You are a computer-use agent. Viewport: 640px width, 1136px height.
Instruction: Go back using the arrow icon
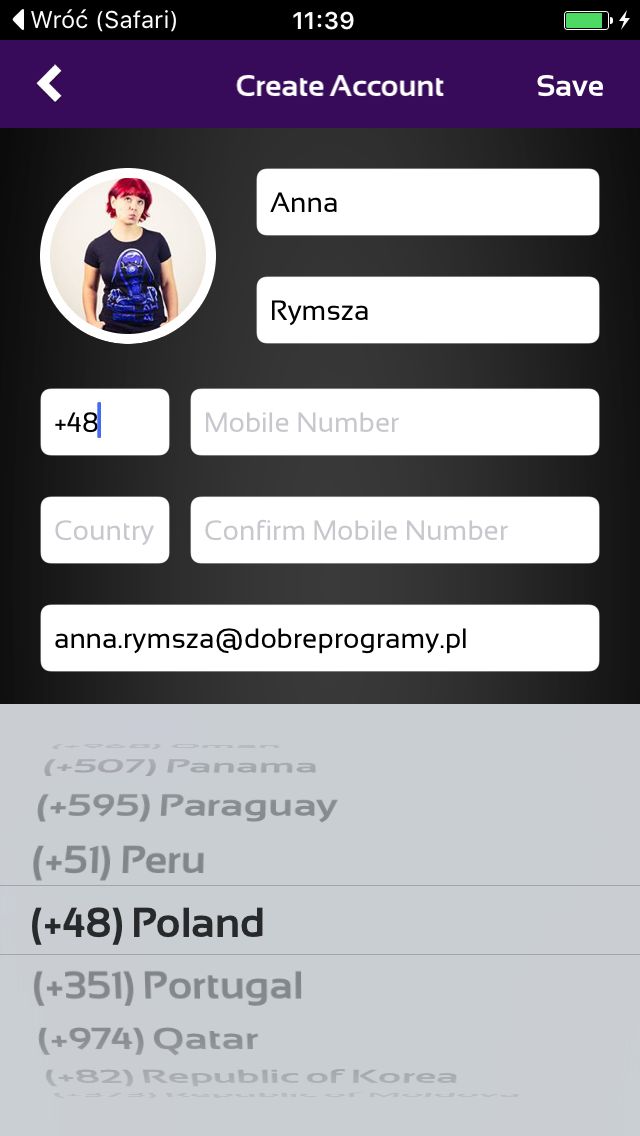coord(49,85)
